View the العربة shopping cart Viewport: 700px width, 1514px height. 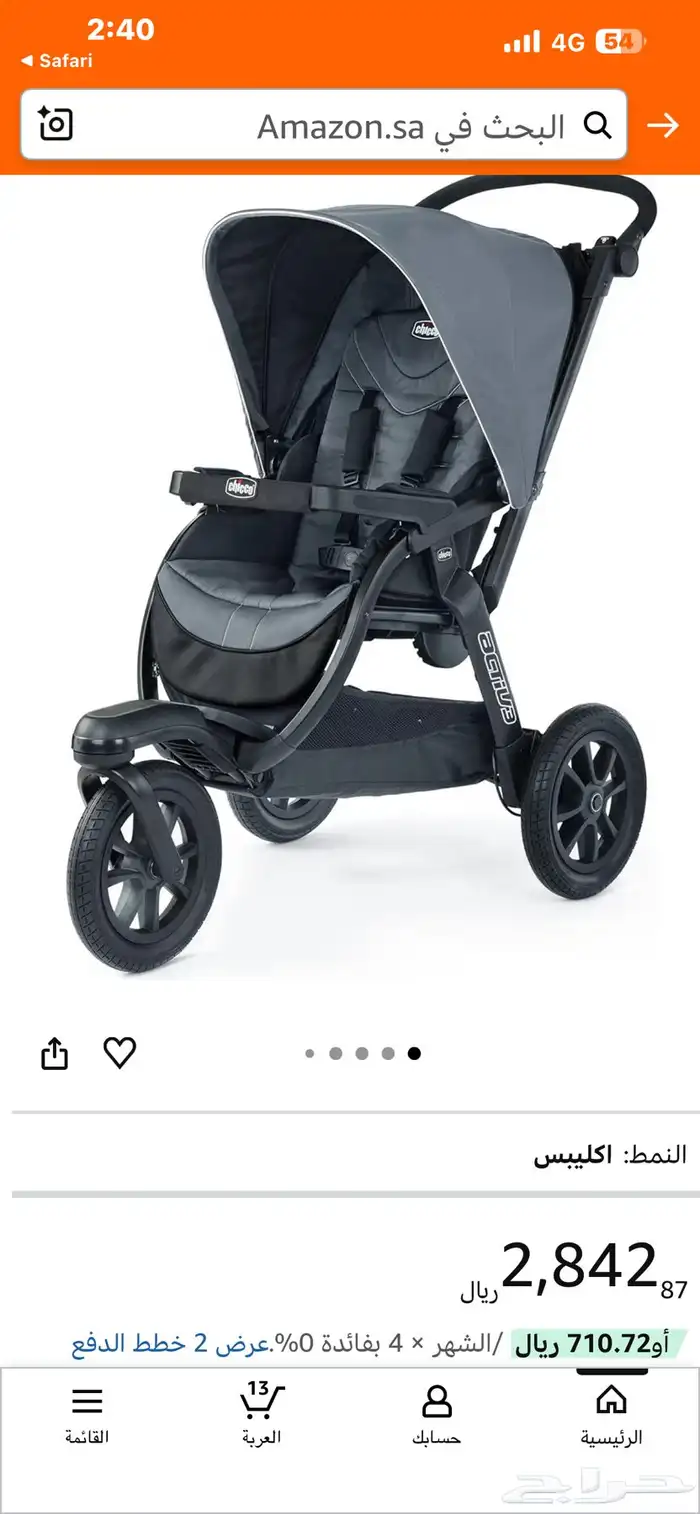(262, 1415)
